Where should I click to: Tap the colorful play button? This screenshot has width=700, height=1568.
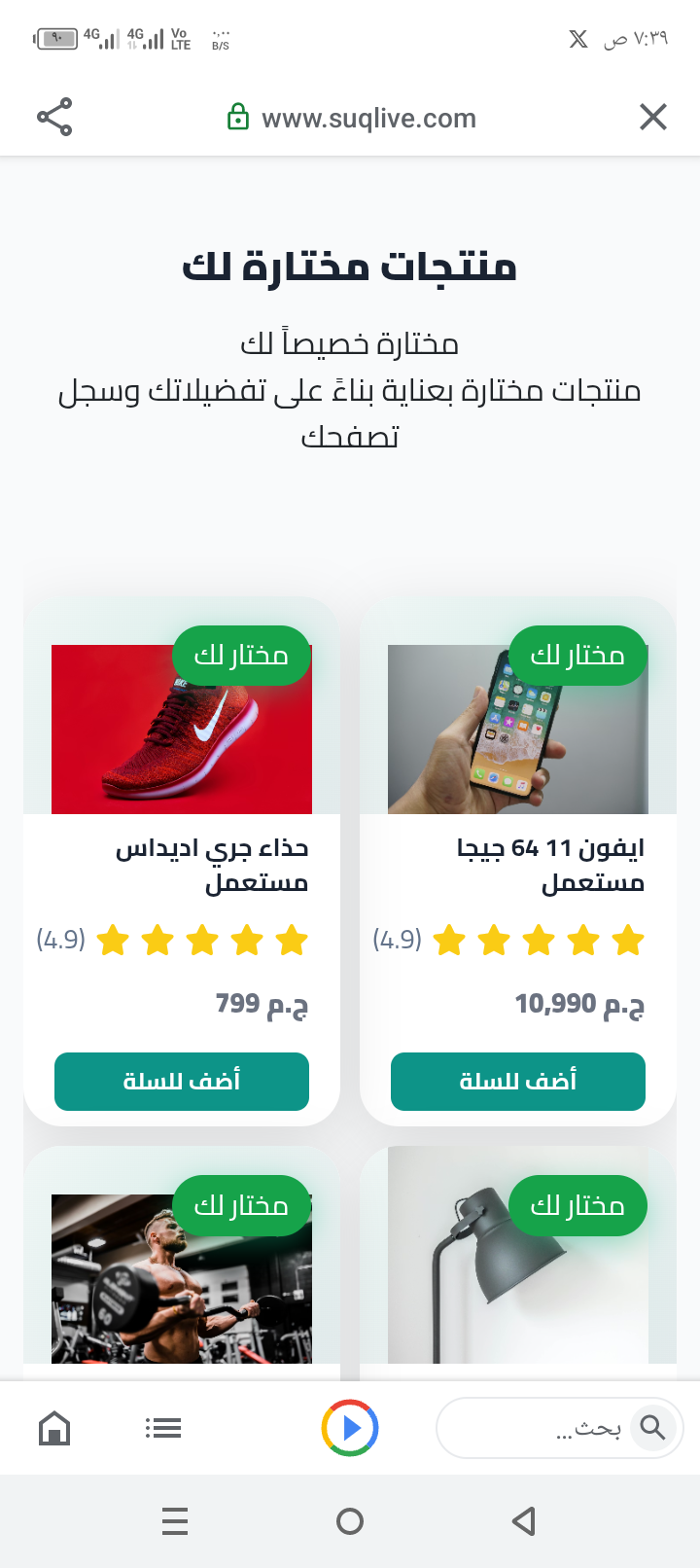[350, 1428]
